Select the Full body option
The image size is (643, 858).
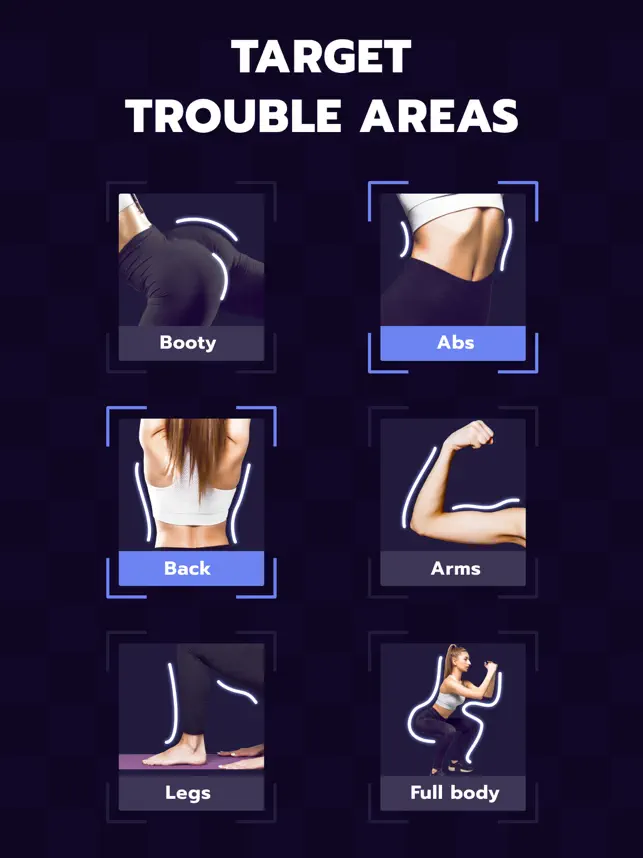coord(452,727)
